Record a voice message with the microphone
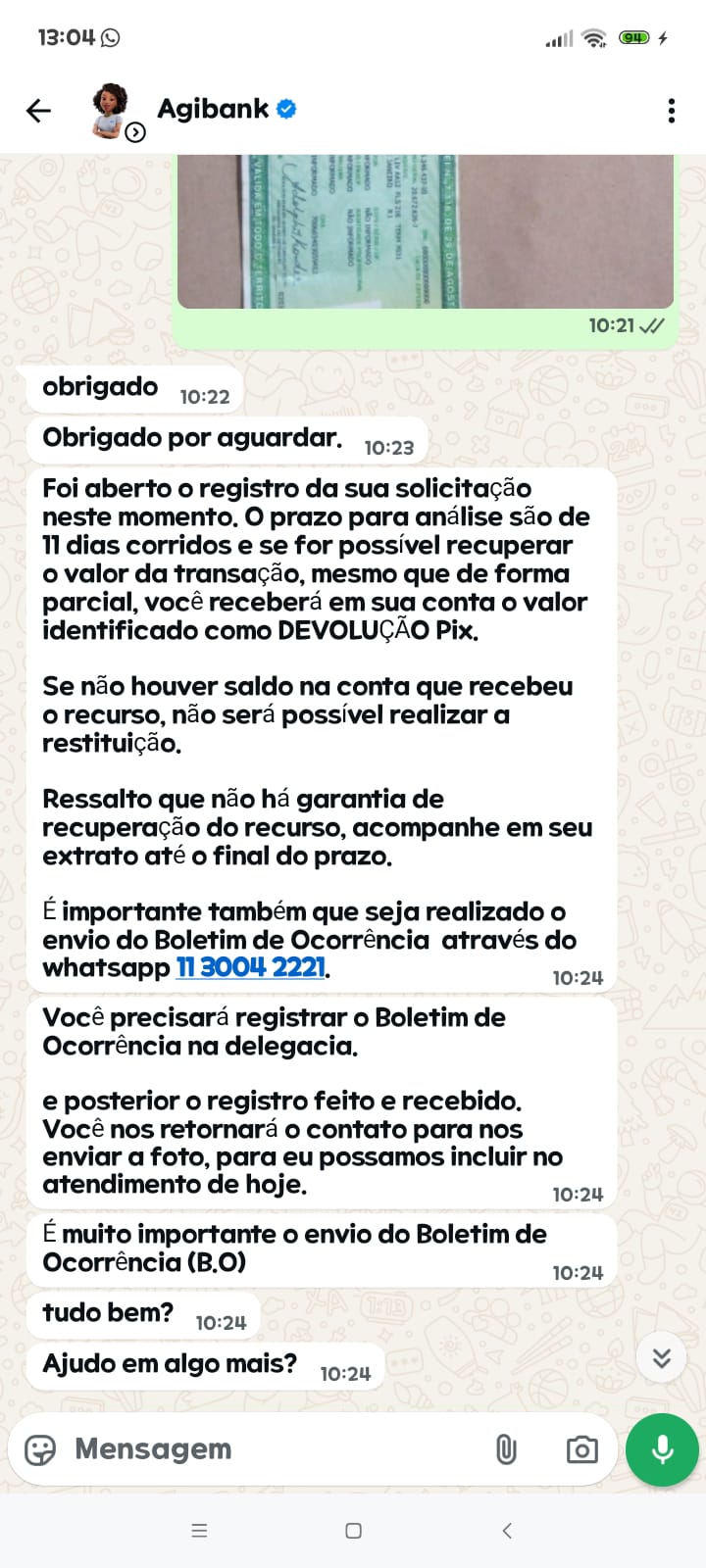This screenshot has width=706, height=1568. (x=662, y=1449)
